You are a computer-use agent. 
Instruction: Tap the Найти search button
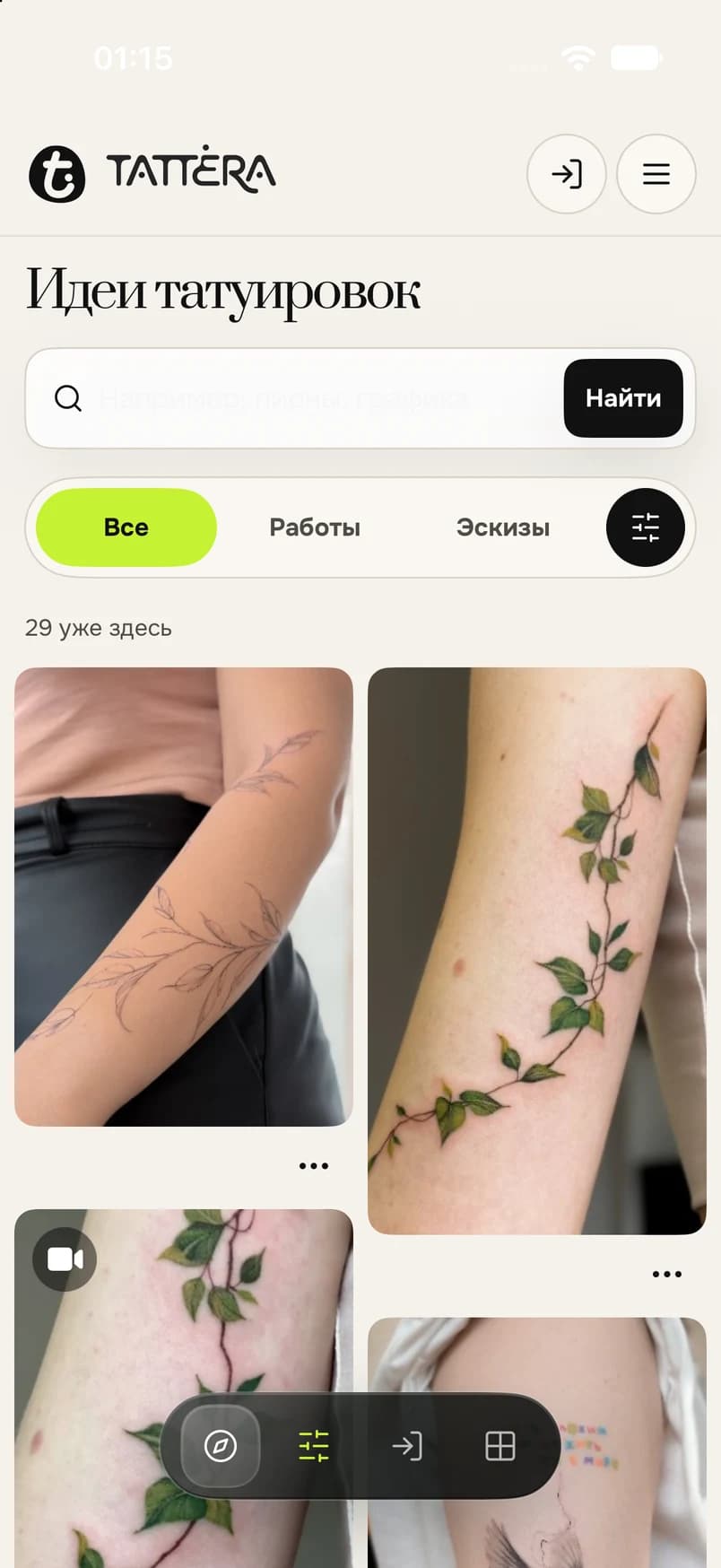(x=623, y=398)
